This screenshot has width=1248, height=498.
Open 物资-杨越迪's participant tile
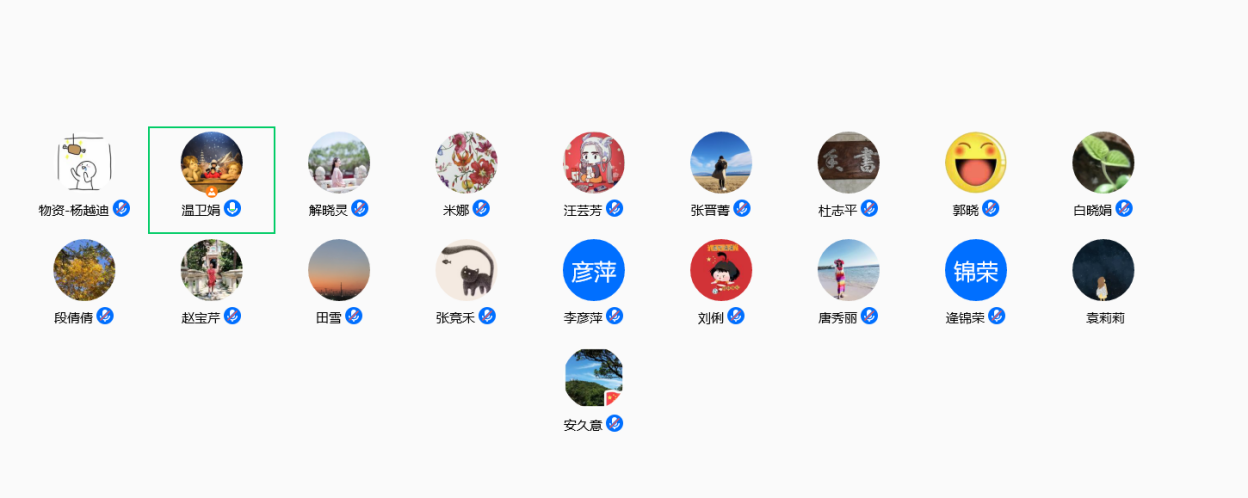(84, 163)
